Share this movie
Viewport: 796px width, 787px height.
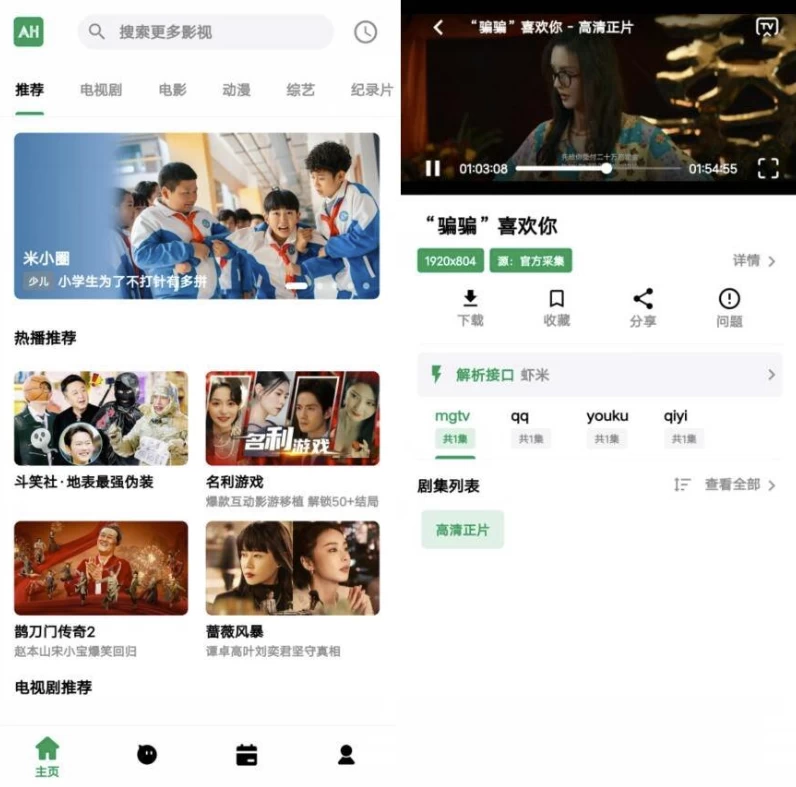point(643,307)
